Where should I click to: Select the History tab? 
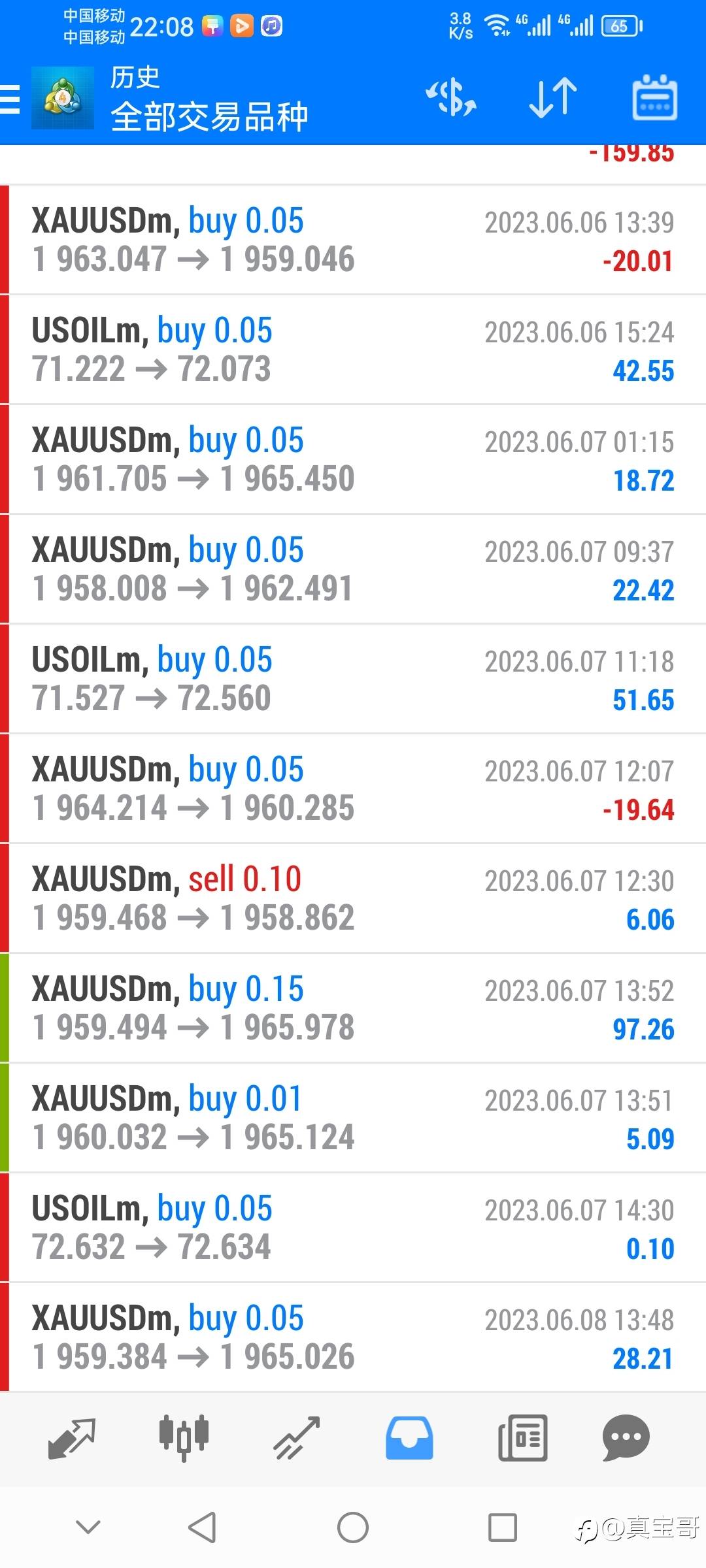(409, 1438)
